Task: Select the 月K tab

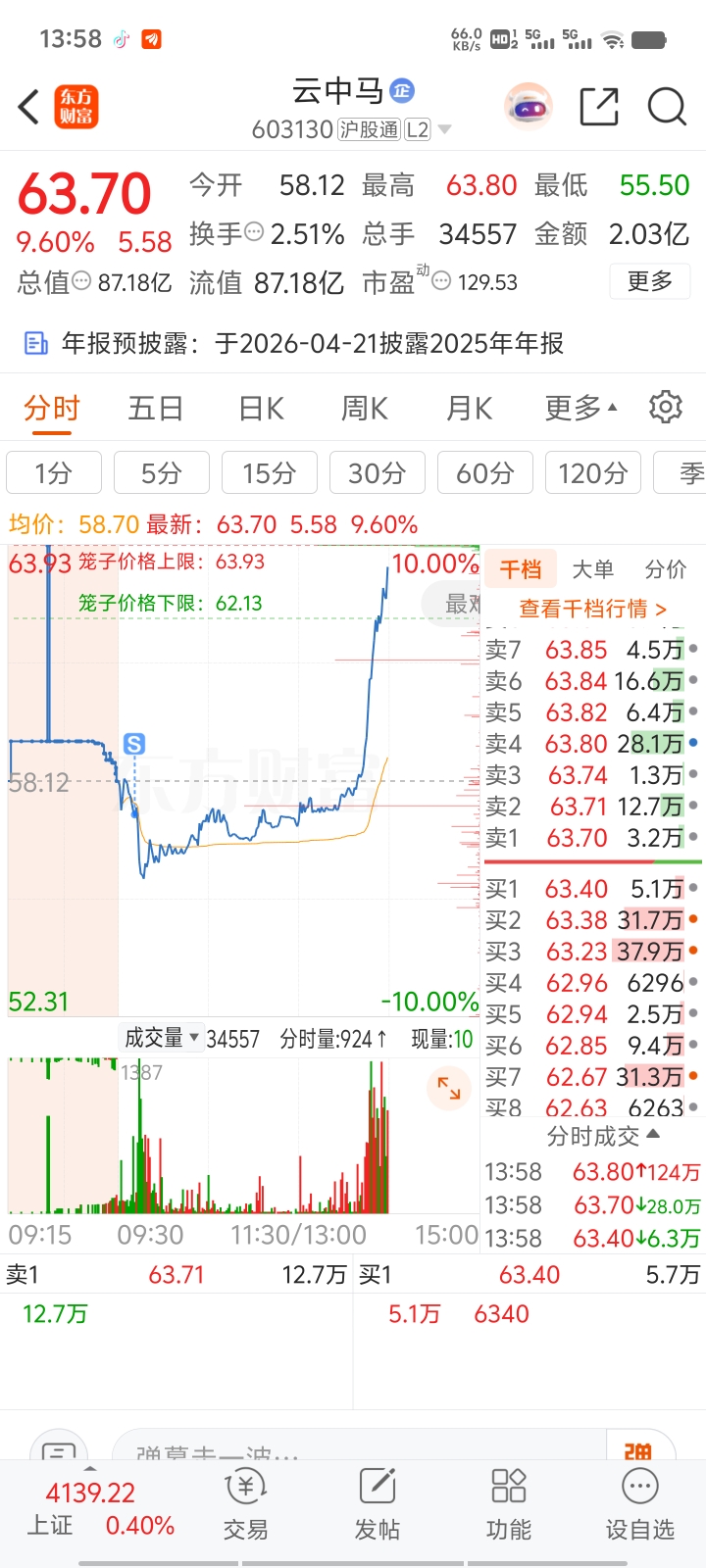Action: pos(470,408)
